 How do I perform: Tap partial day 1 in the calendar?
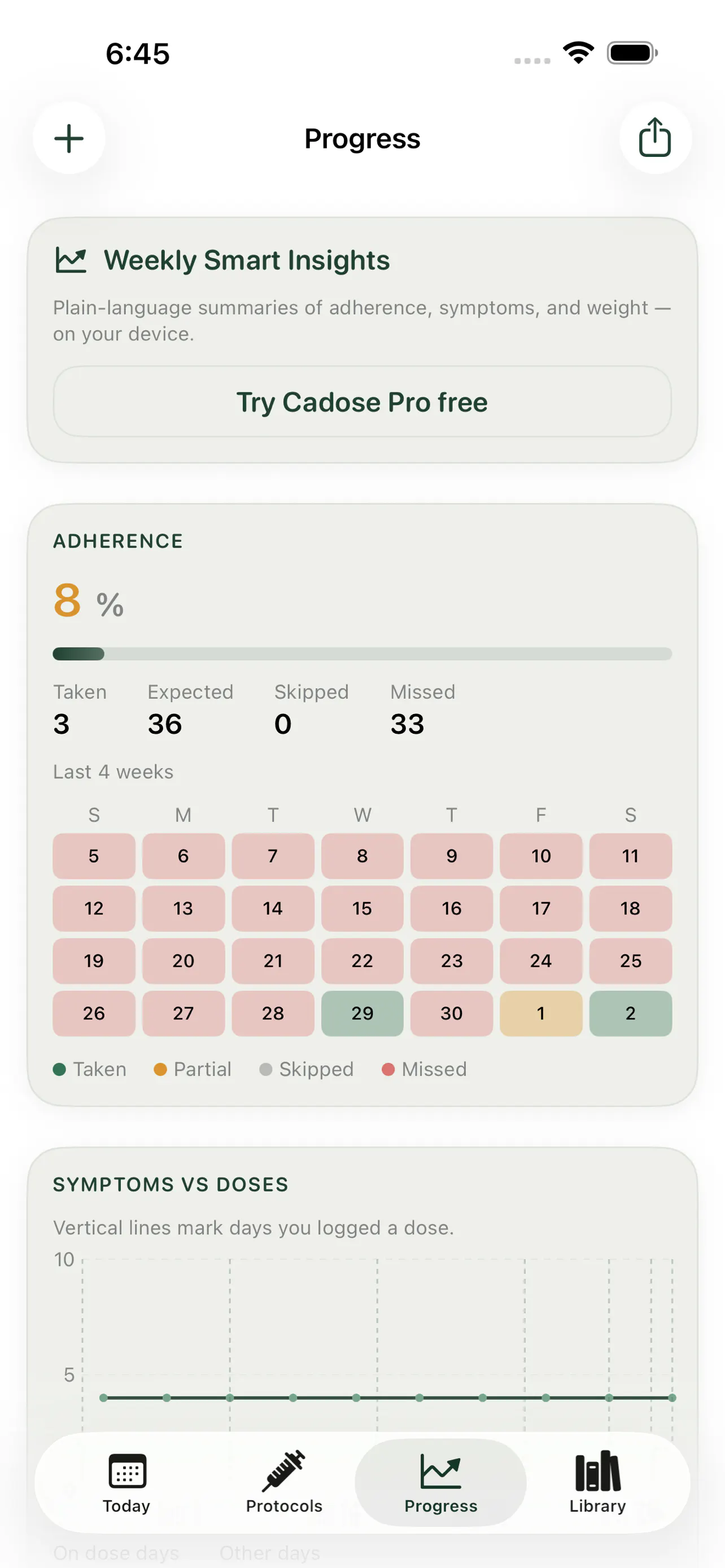[x=541, y=1014]
